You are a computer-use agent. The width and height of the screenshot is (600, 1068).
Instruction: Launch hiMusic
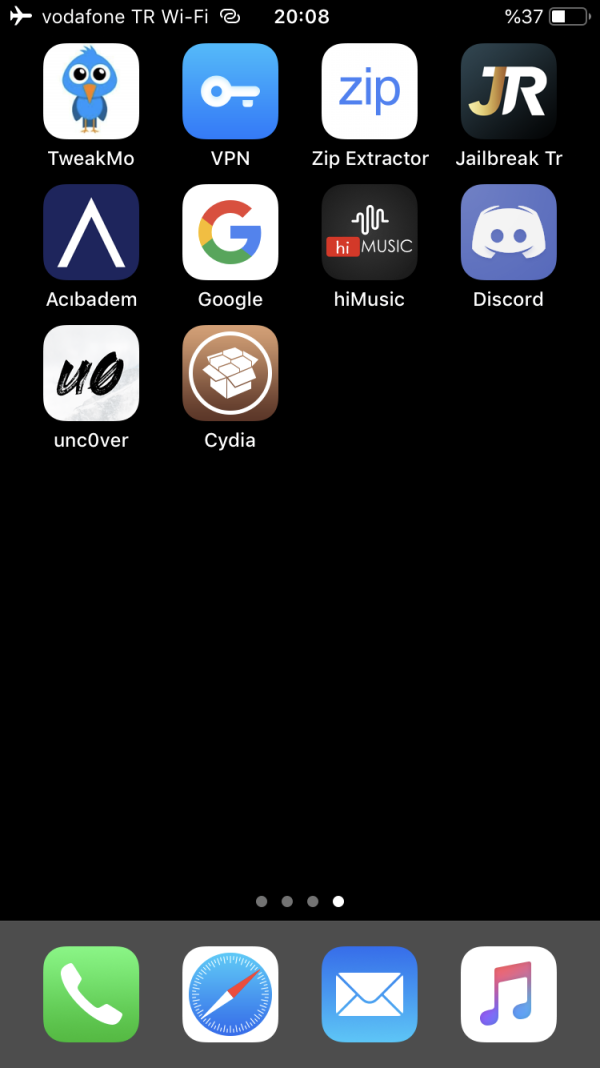point(369,232)
